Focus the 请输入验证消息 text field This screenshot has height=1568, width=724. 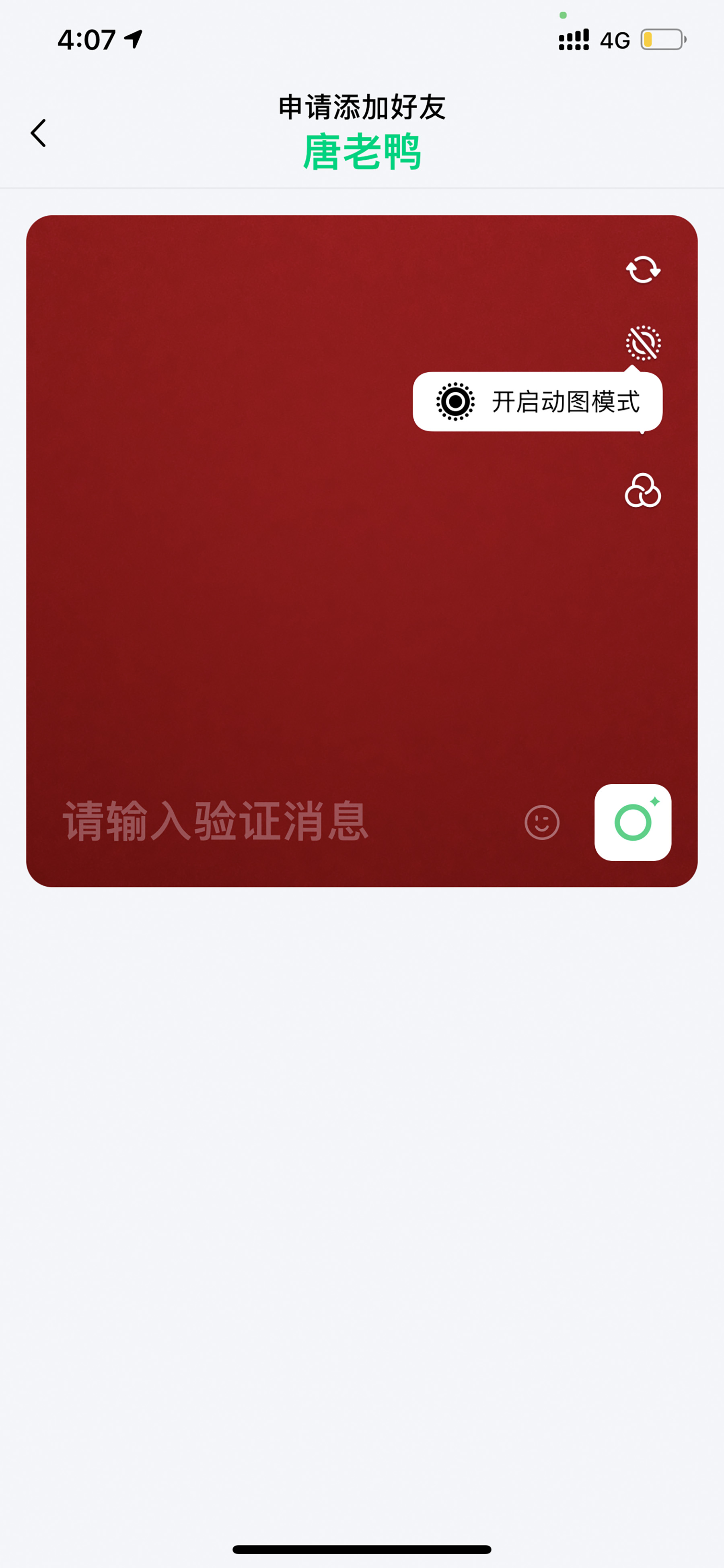pyautogui.click(x=274, y=822)
